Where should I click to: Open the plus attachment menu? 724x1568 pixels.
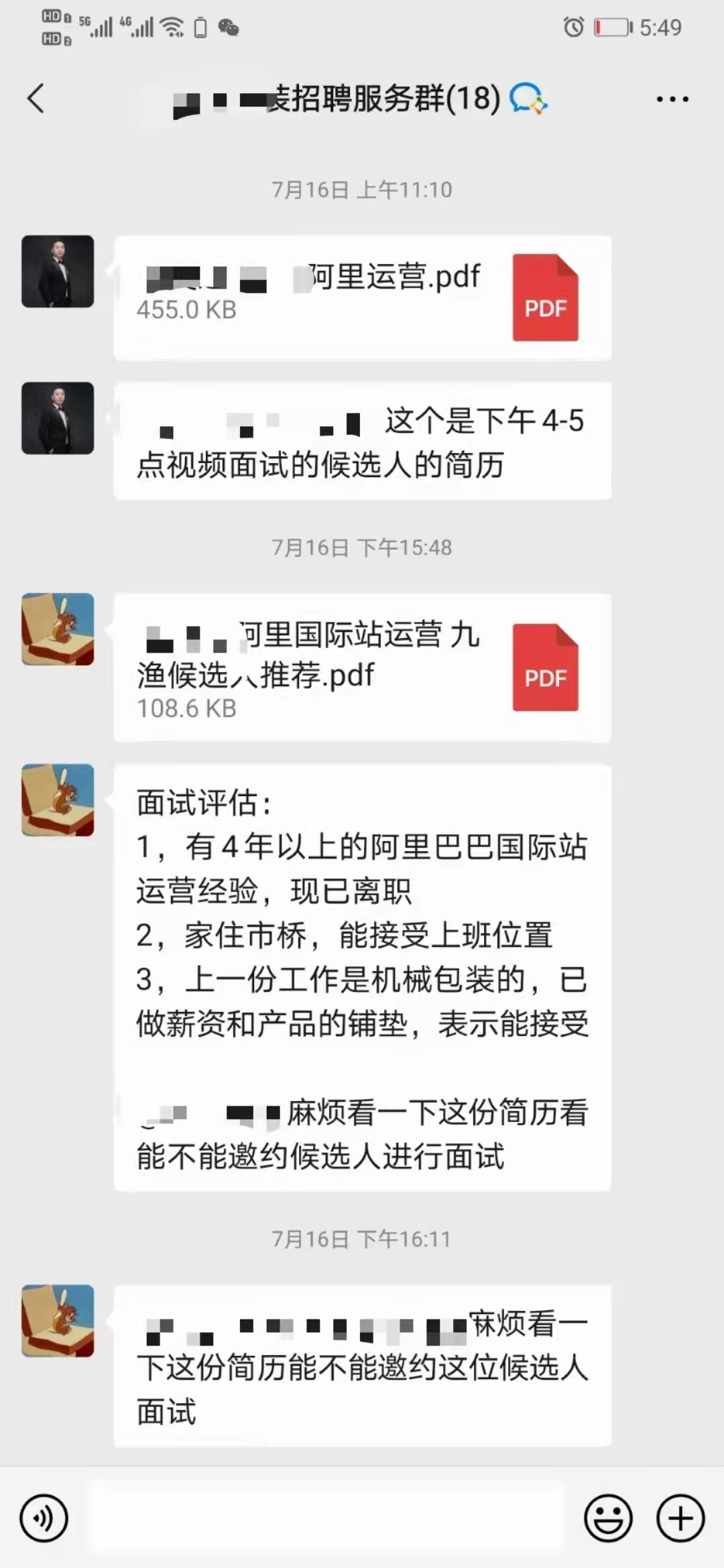click(680, 1518)
